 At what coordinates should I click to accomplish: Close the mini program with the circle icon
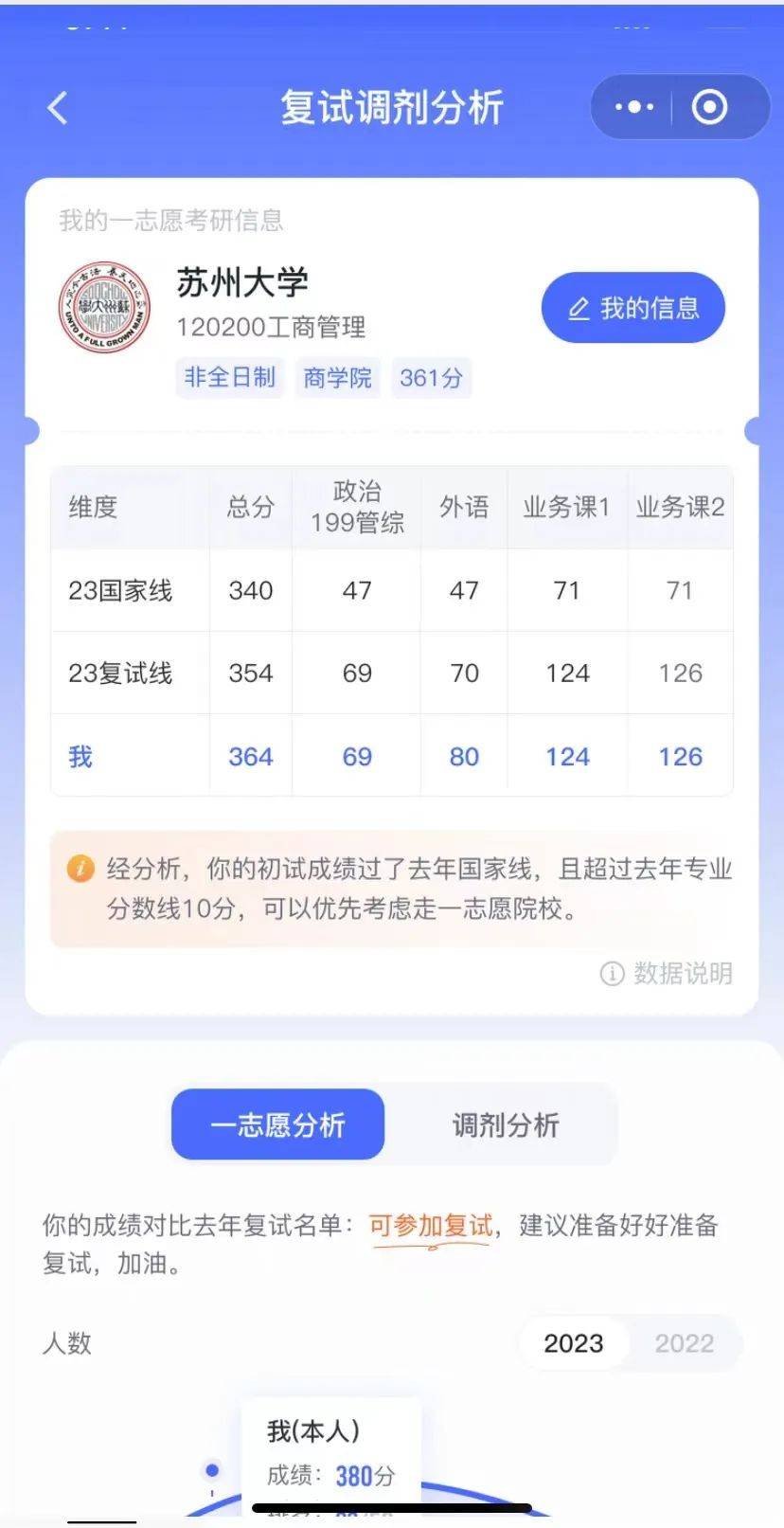(709, 107)
